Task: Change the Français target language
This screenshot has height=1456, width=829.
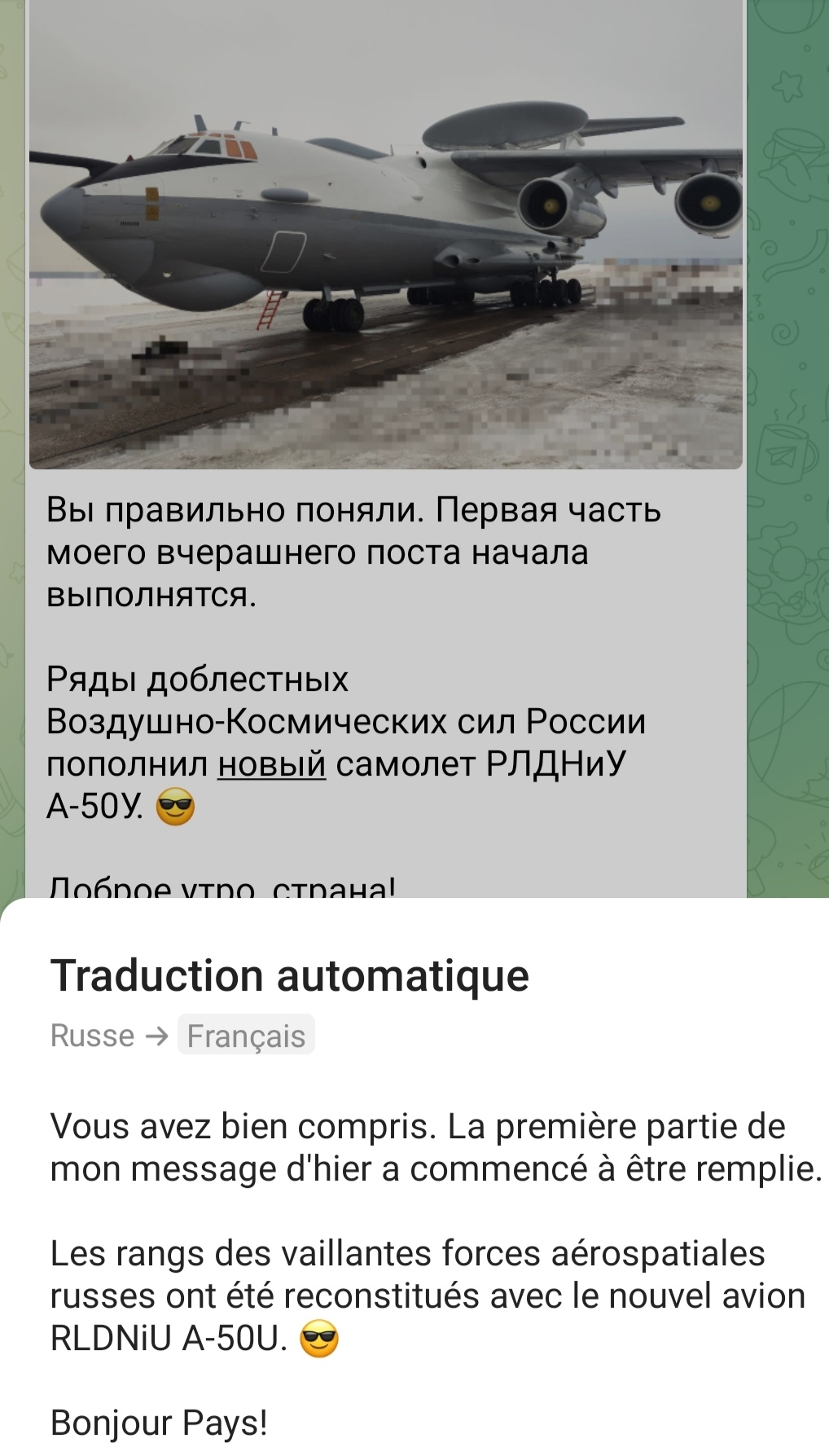Action: coord(246,1036)
